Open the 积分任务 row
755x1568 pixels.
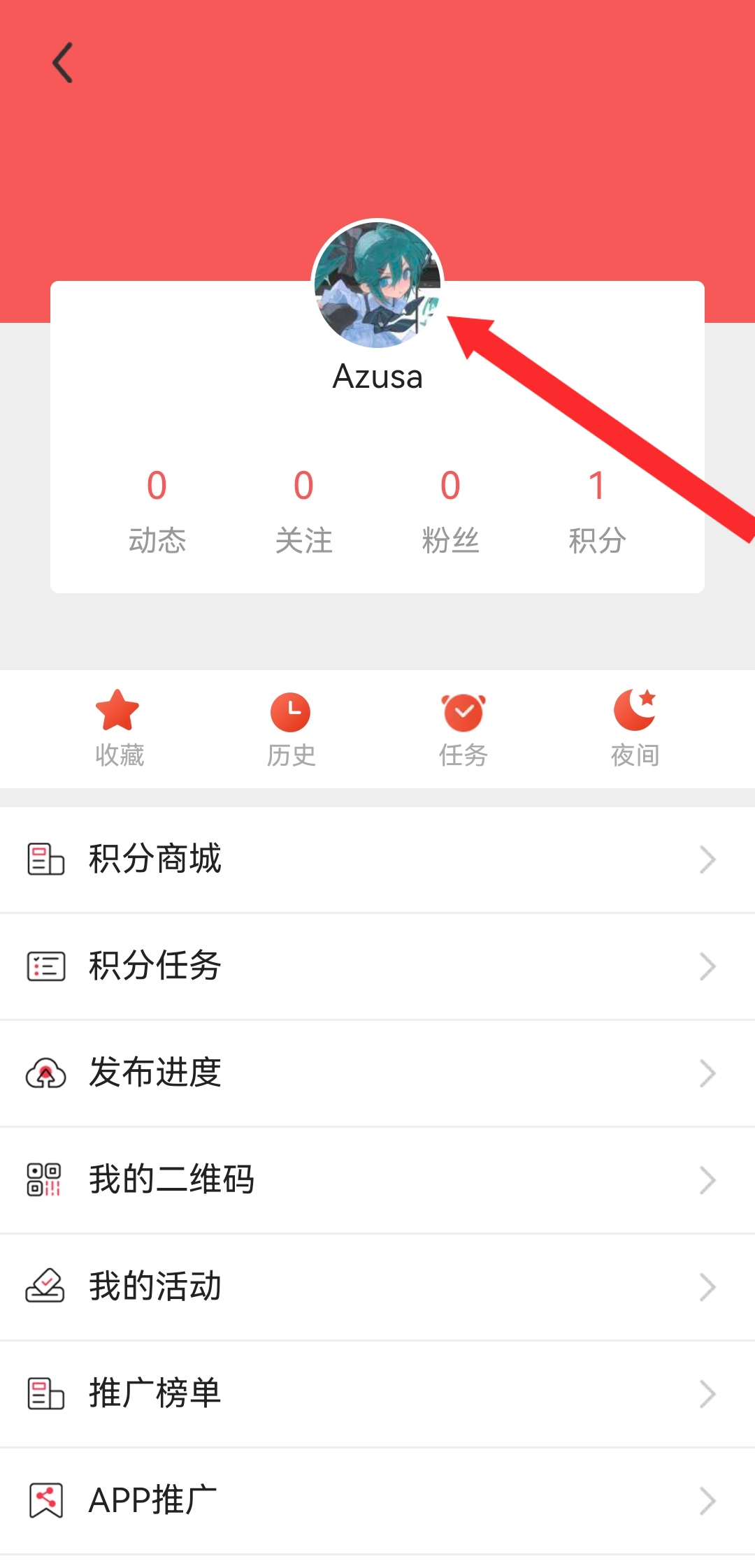click(x=377, y=966)
